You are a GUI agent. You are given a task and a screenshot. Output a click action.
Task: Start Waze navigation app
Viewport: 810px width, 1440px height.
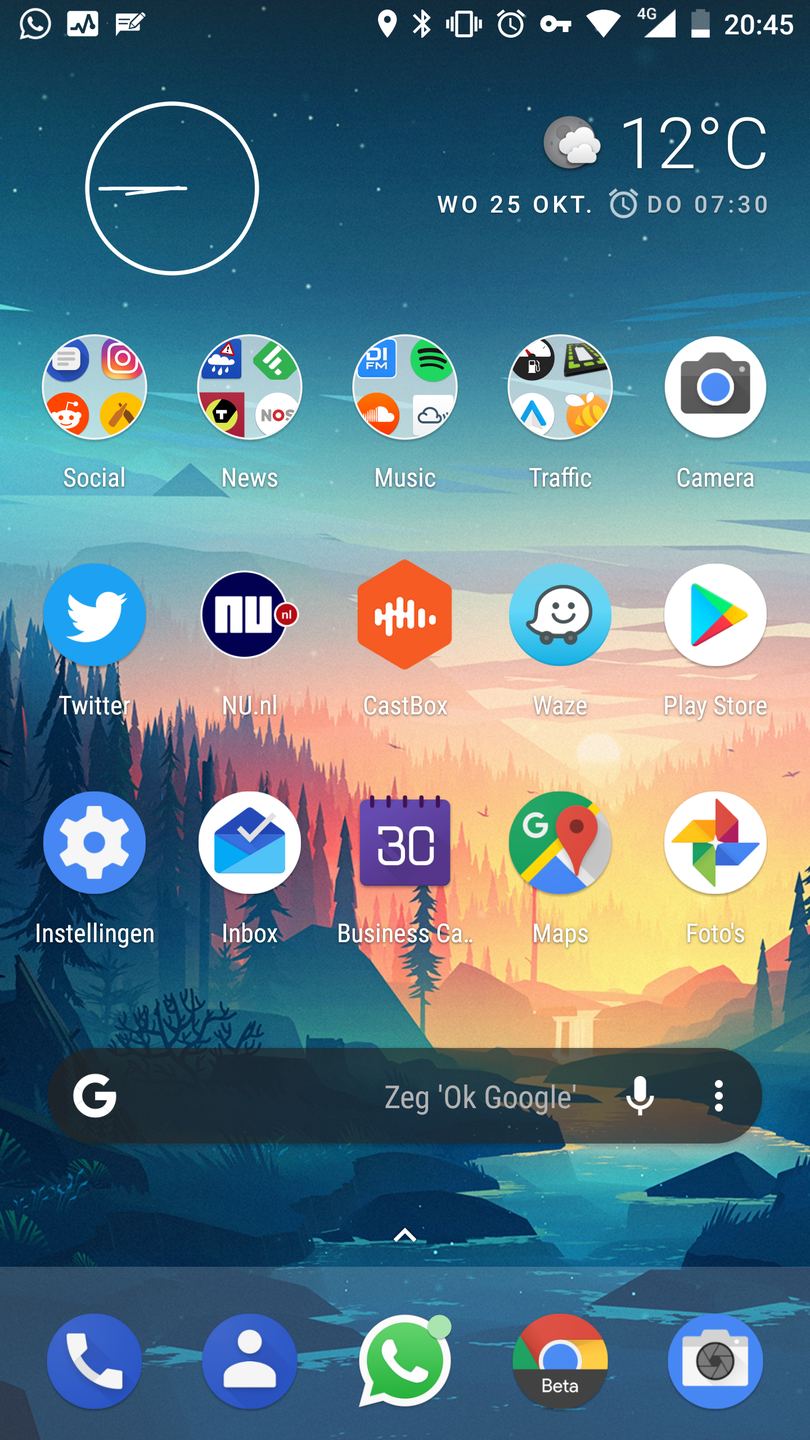pos(560,615)
